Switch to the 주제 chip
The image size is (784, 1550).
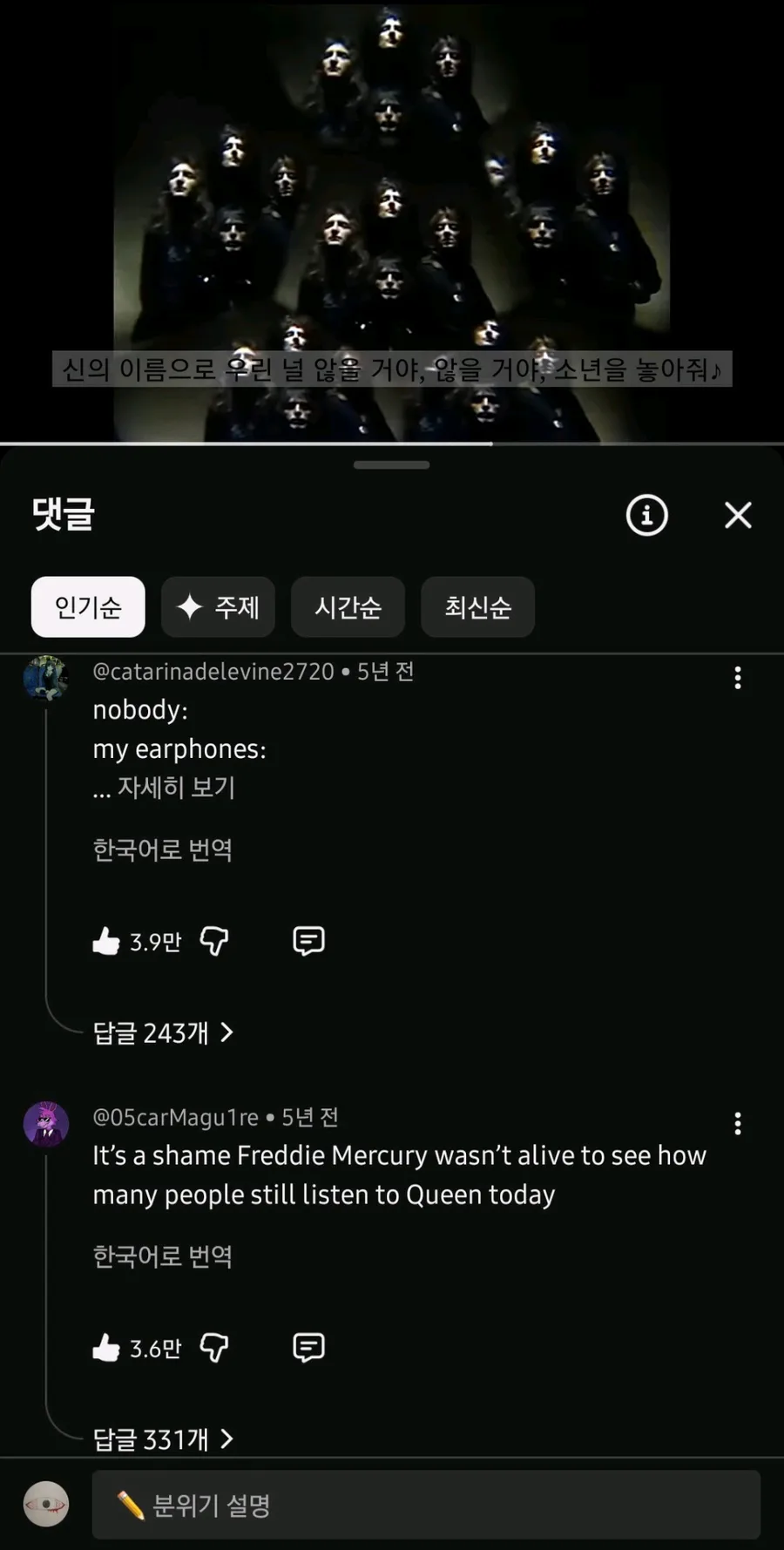[218, 606]
